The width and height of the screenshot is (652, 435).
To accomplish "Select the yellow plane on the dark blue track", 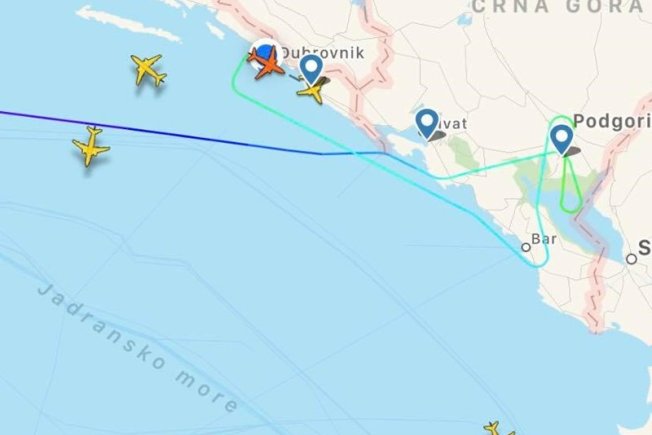I will tap(91, 147).
